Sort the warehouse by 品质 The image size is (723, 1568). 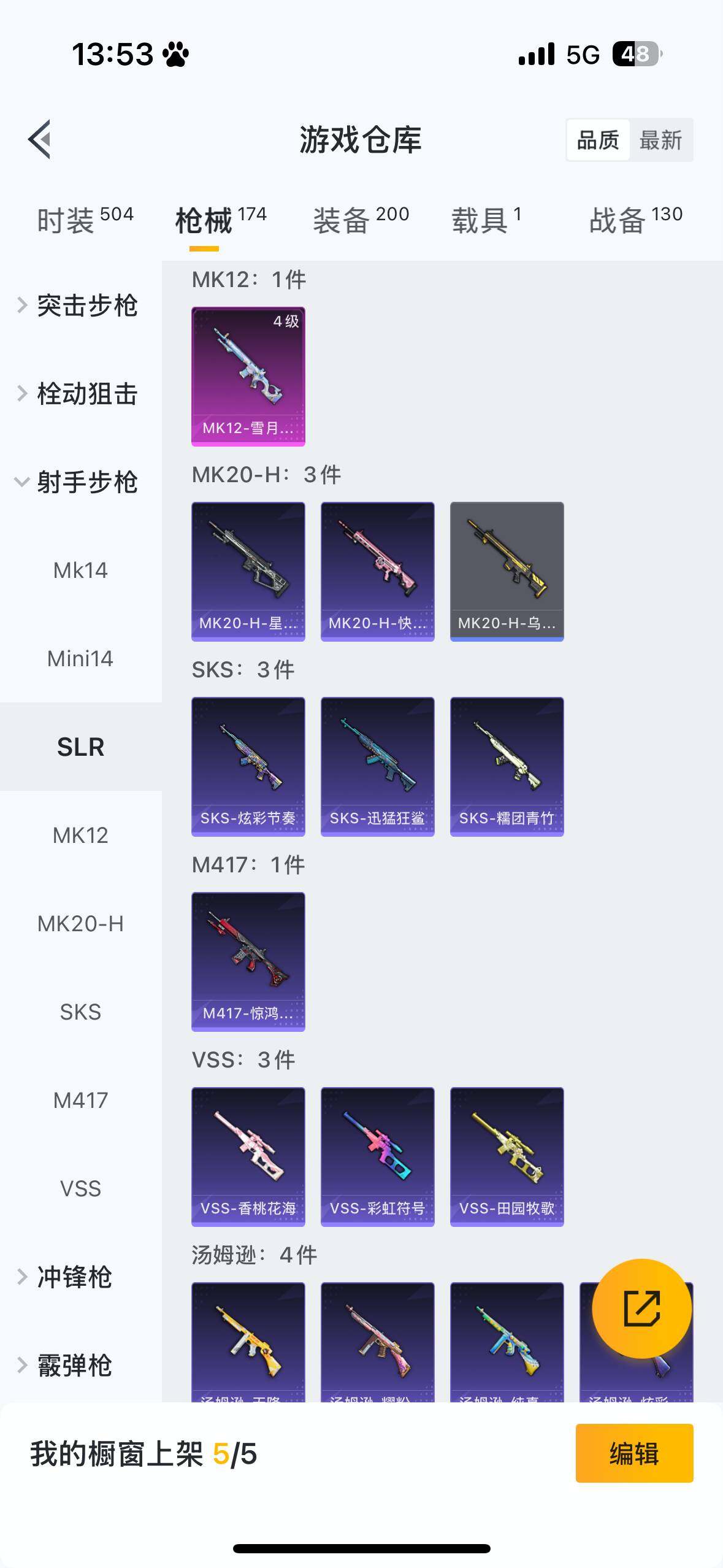coord(598,140)
